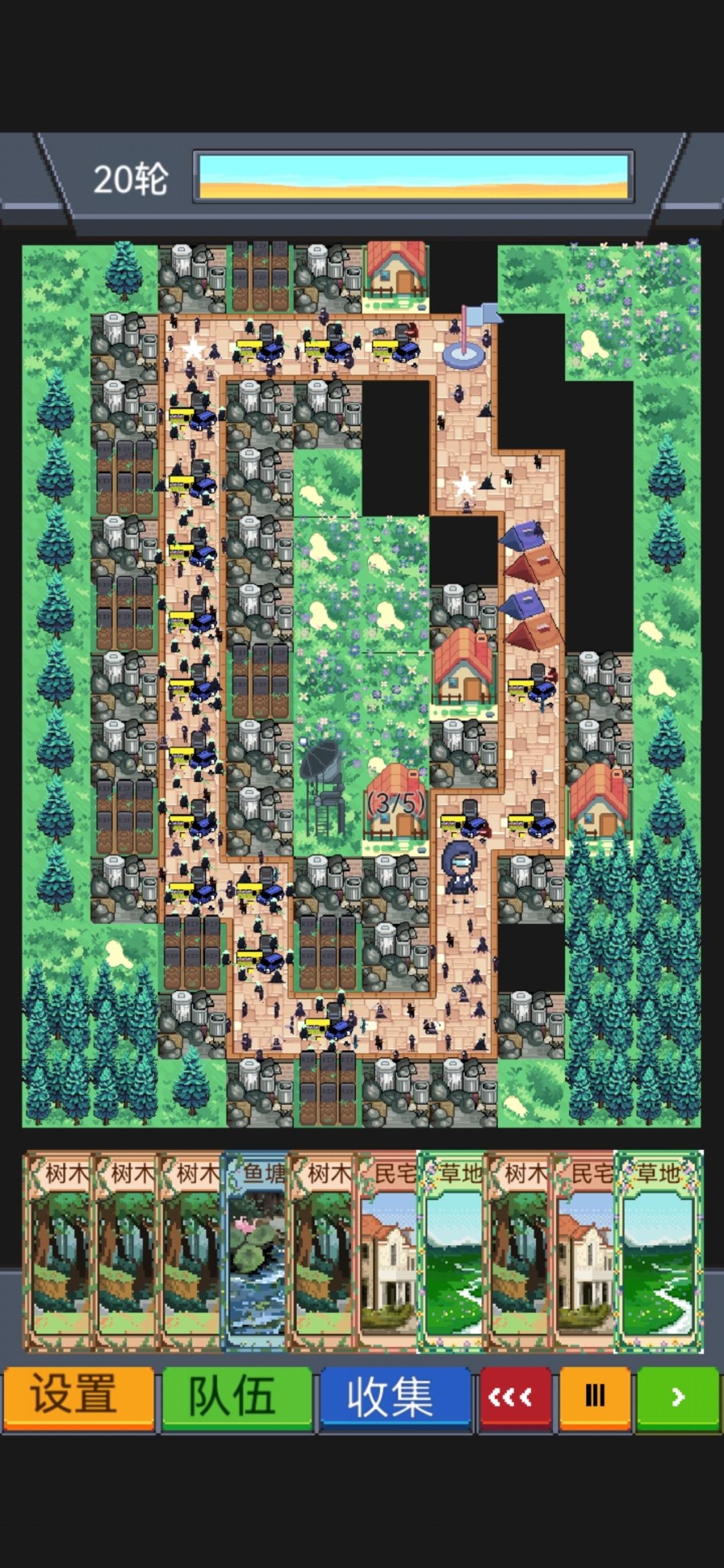This screenshot has width=724, height=1568.
Task: Open the 收集 collection screen
Action: (x=394, y=1396)
